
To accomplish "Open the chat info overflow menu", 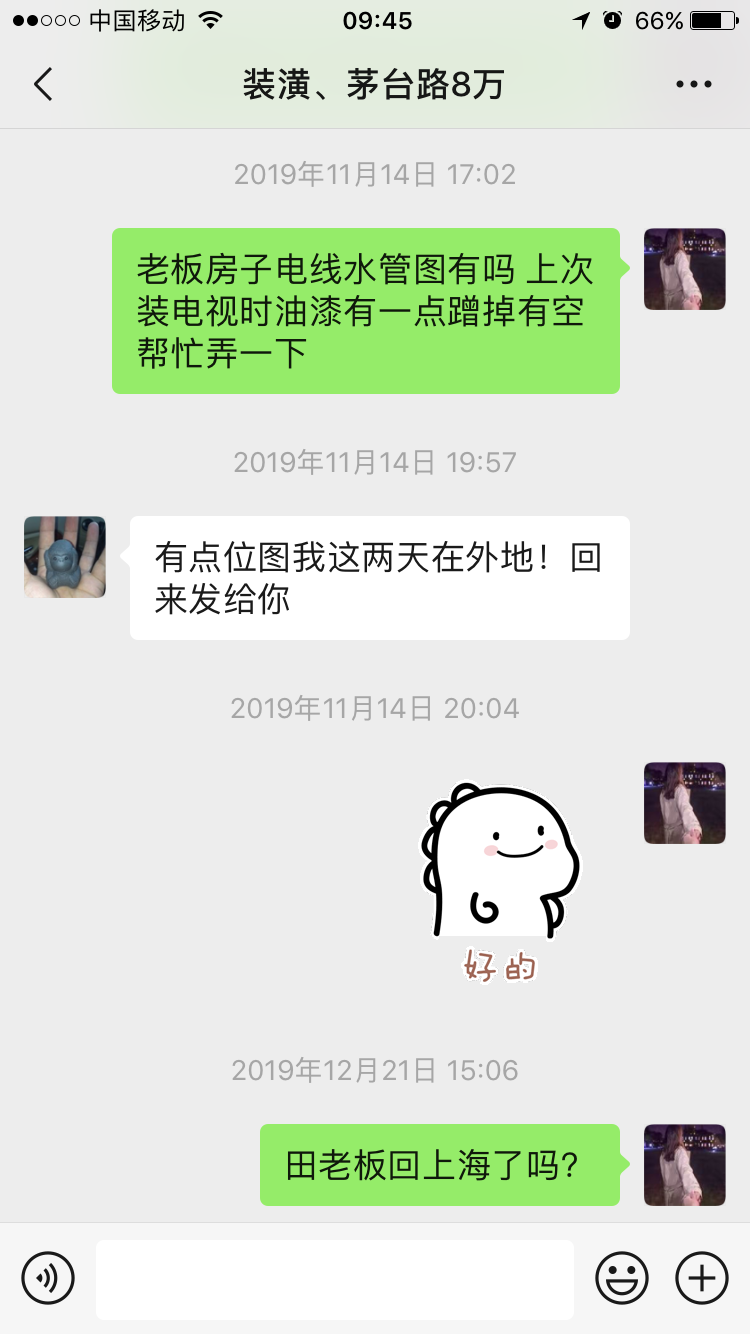I will [693, 85].
